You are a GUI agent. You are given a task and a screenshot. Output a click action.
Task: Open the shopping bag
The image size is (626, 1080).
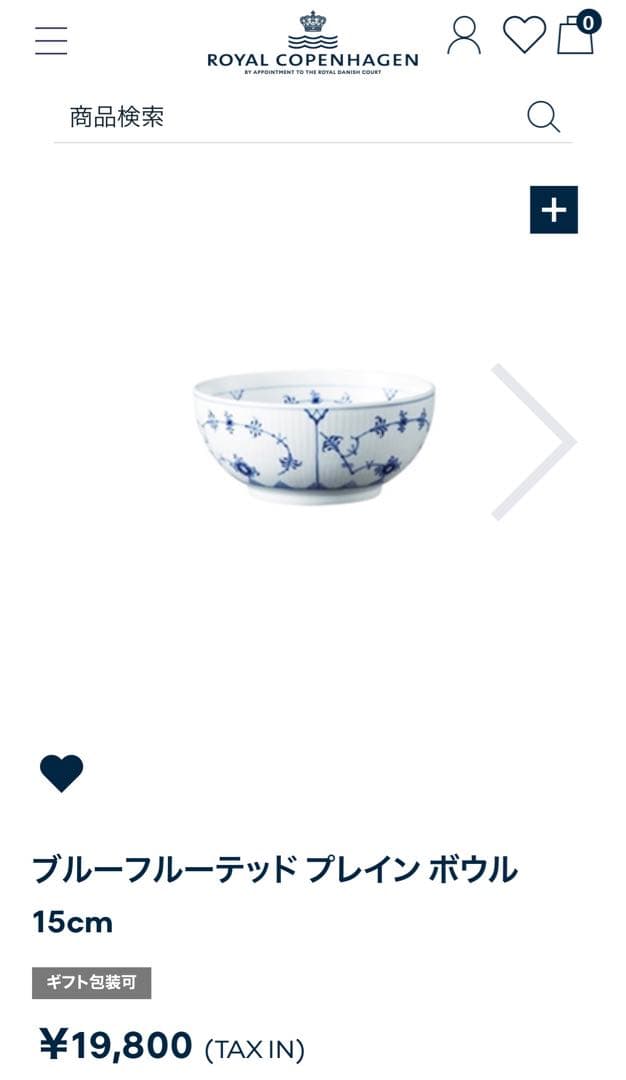(x=576, y=36)
